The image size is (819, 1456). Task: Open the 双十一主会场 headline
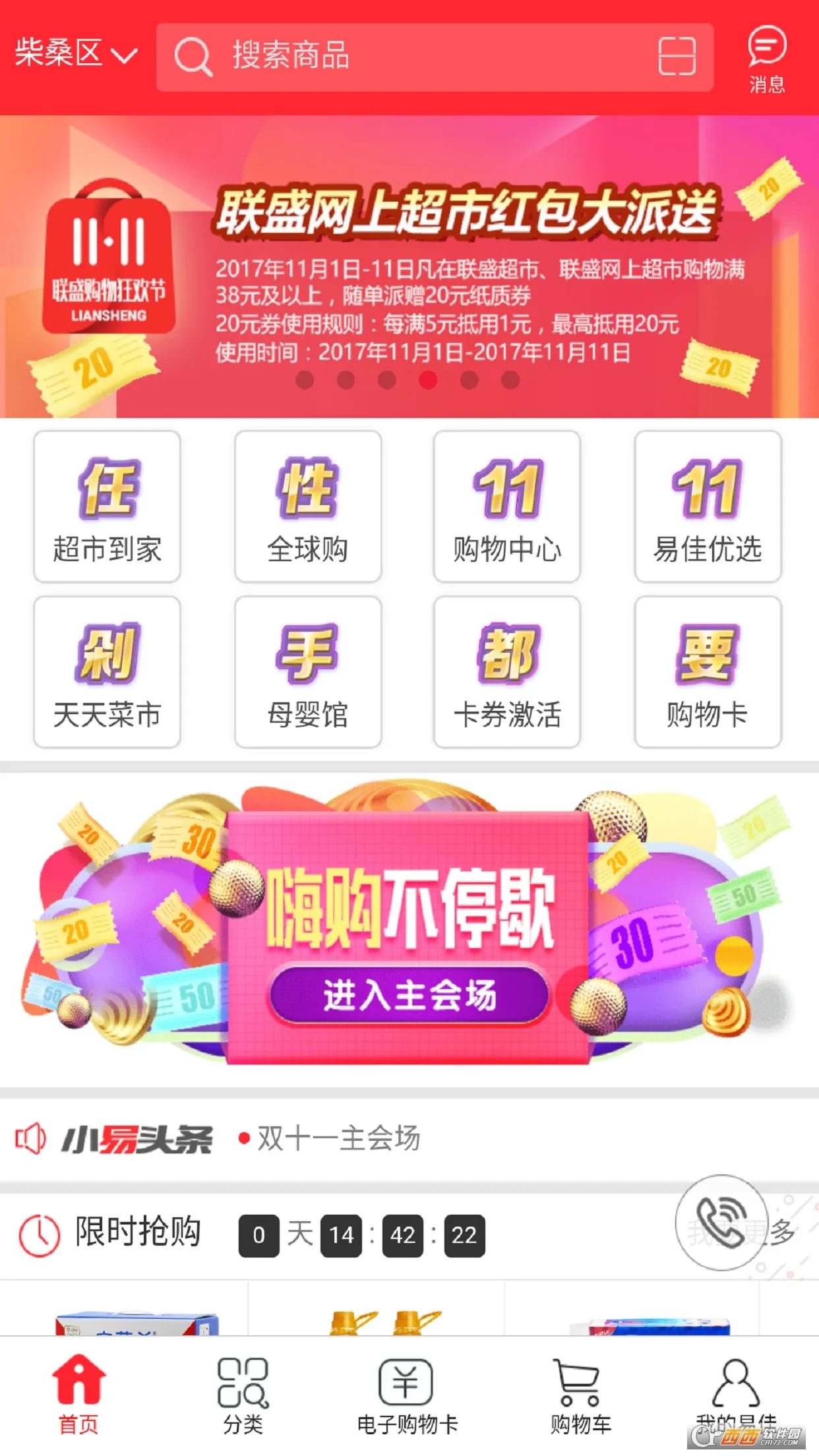point(338,1139)
